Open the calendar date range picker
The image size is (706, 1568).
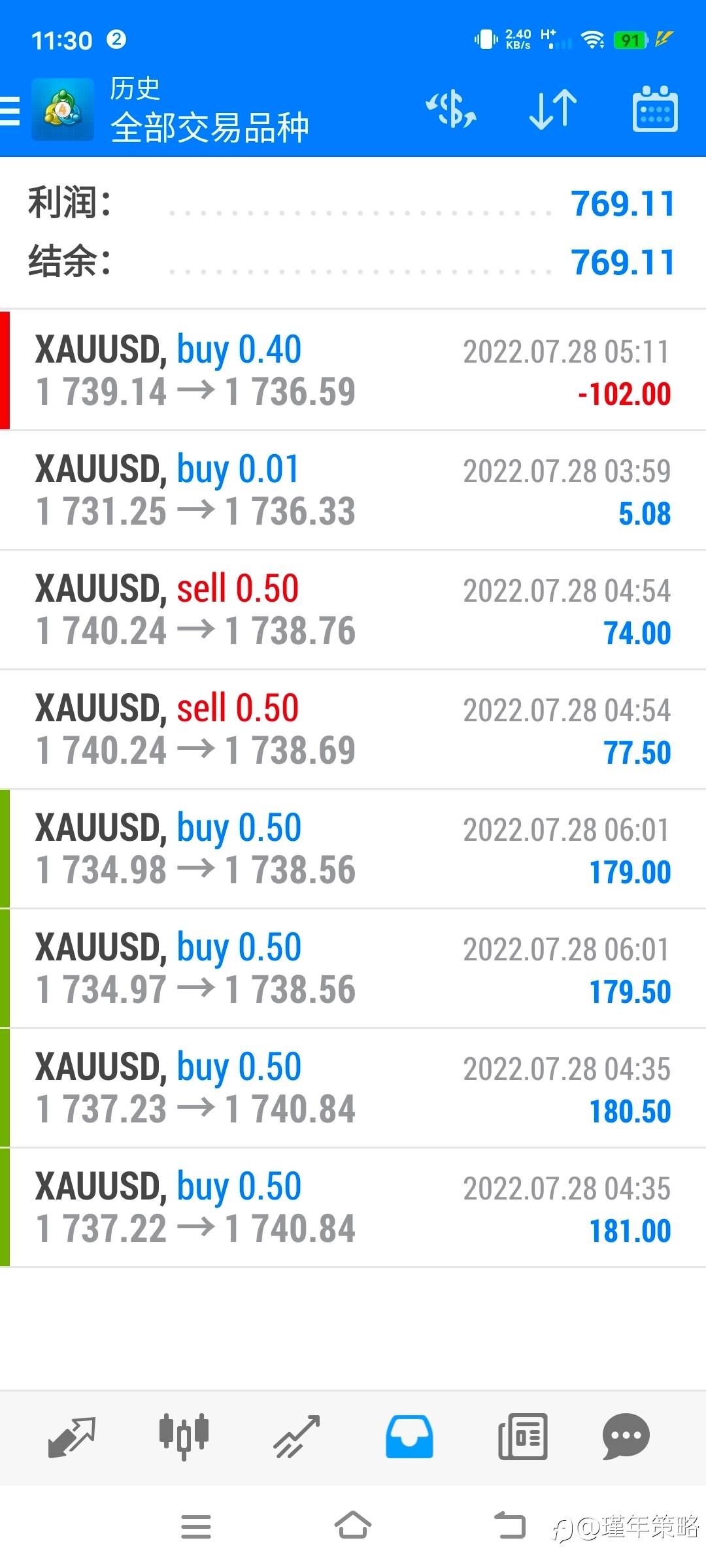pyautogui.click(x=654, y=110)
